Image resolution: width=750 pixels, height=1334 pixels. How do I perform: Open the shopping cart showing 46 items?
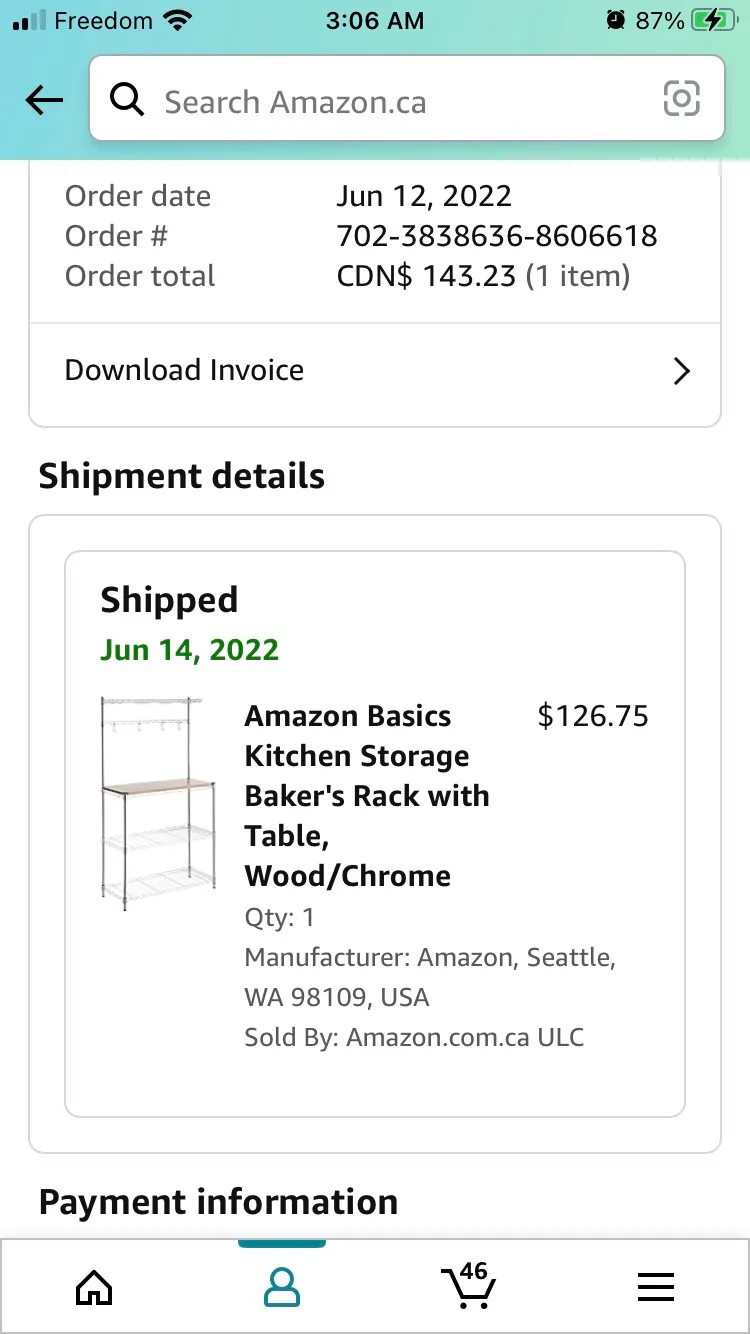pos(468,1287)
